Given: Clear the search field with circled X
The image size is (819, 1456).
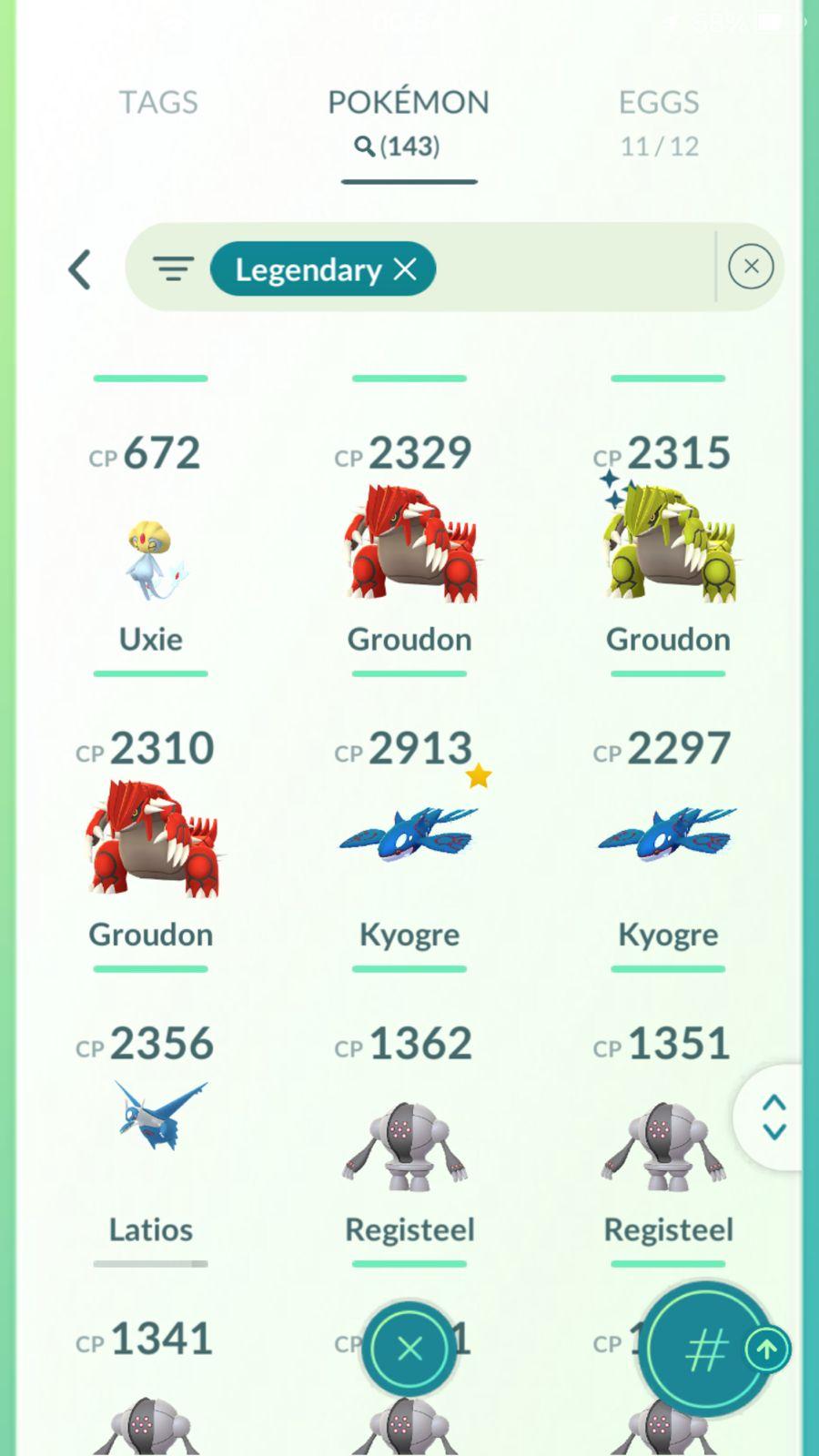Looking at the screenshot, I should click(x=751, y=267).
